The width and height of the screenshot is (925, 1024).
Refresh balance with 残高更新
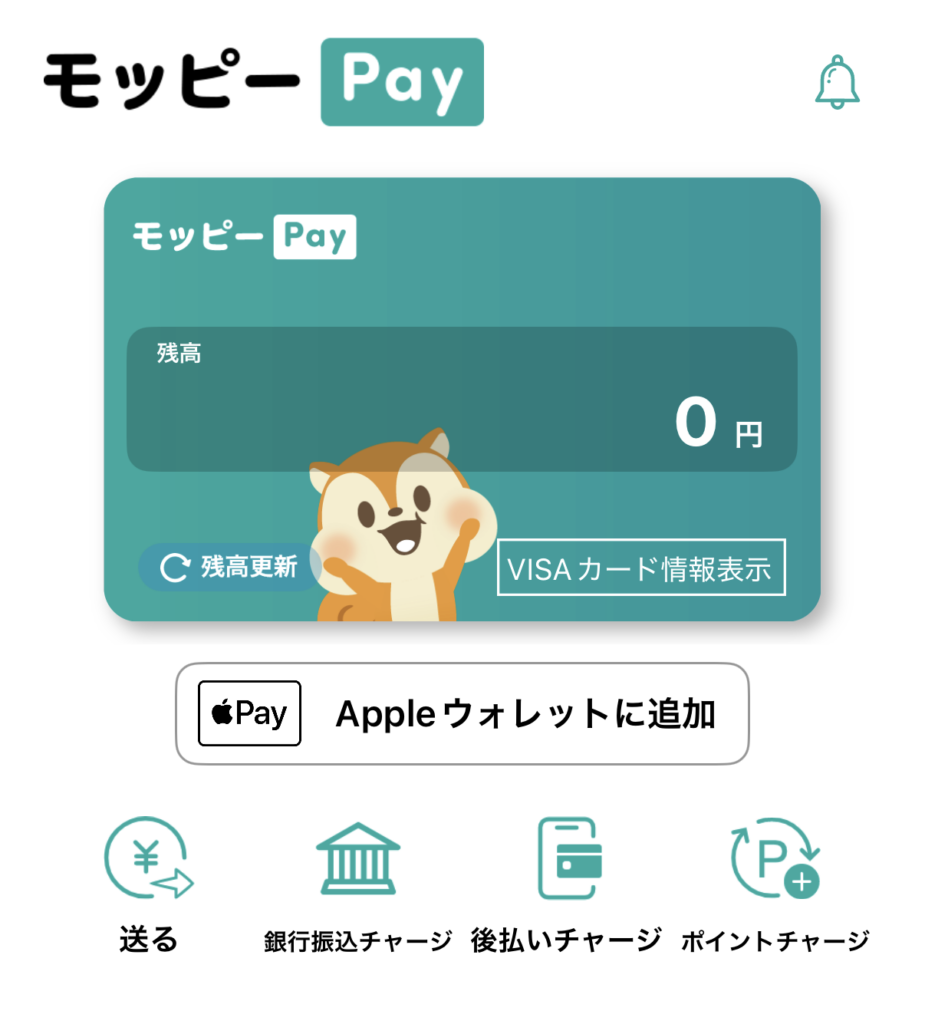230,568
